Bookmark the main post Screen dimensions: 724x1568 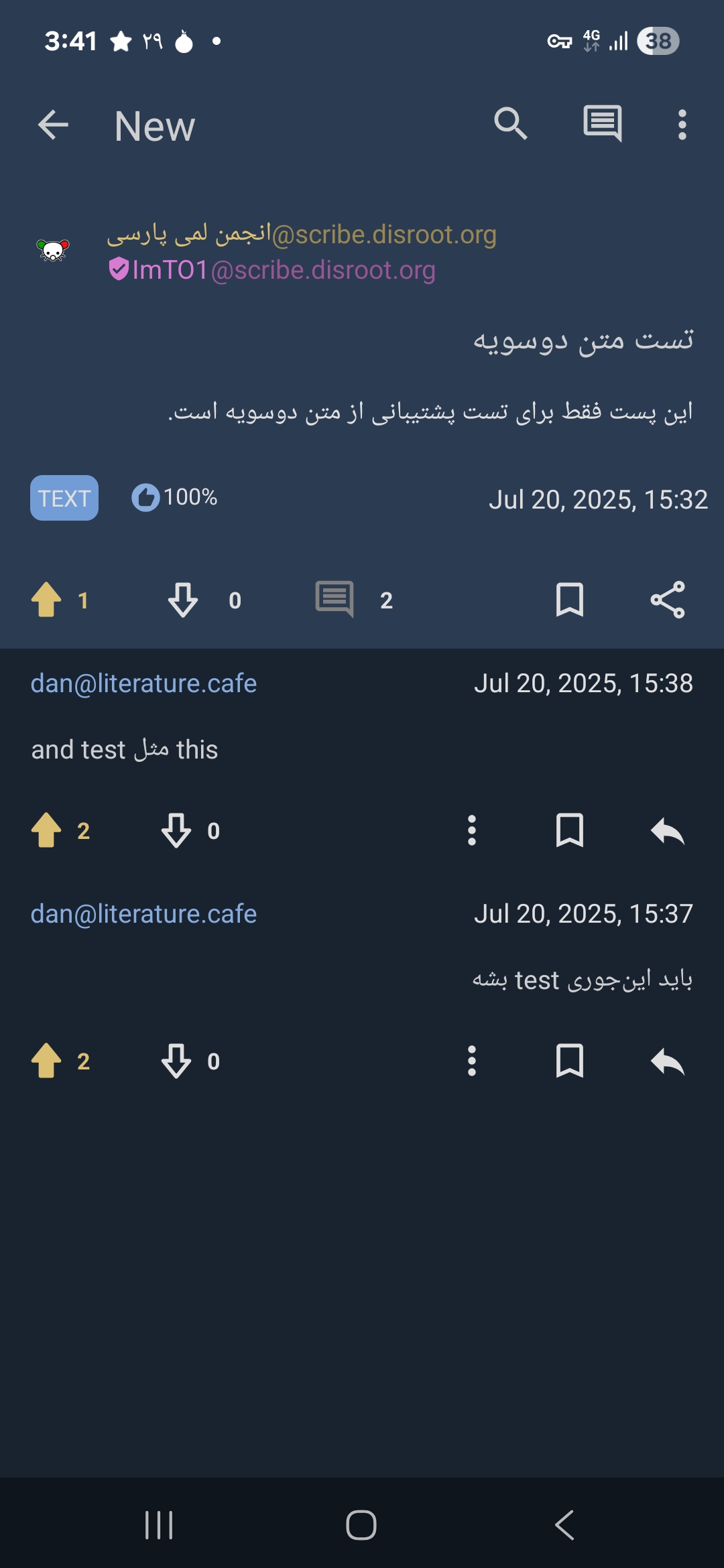pyautogui.click(x=570, y=599)
